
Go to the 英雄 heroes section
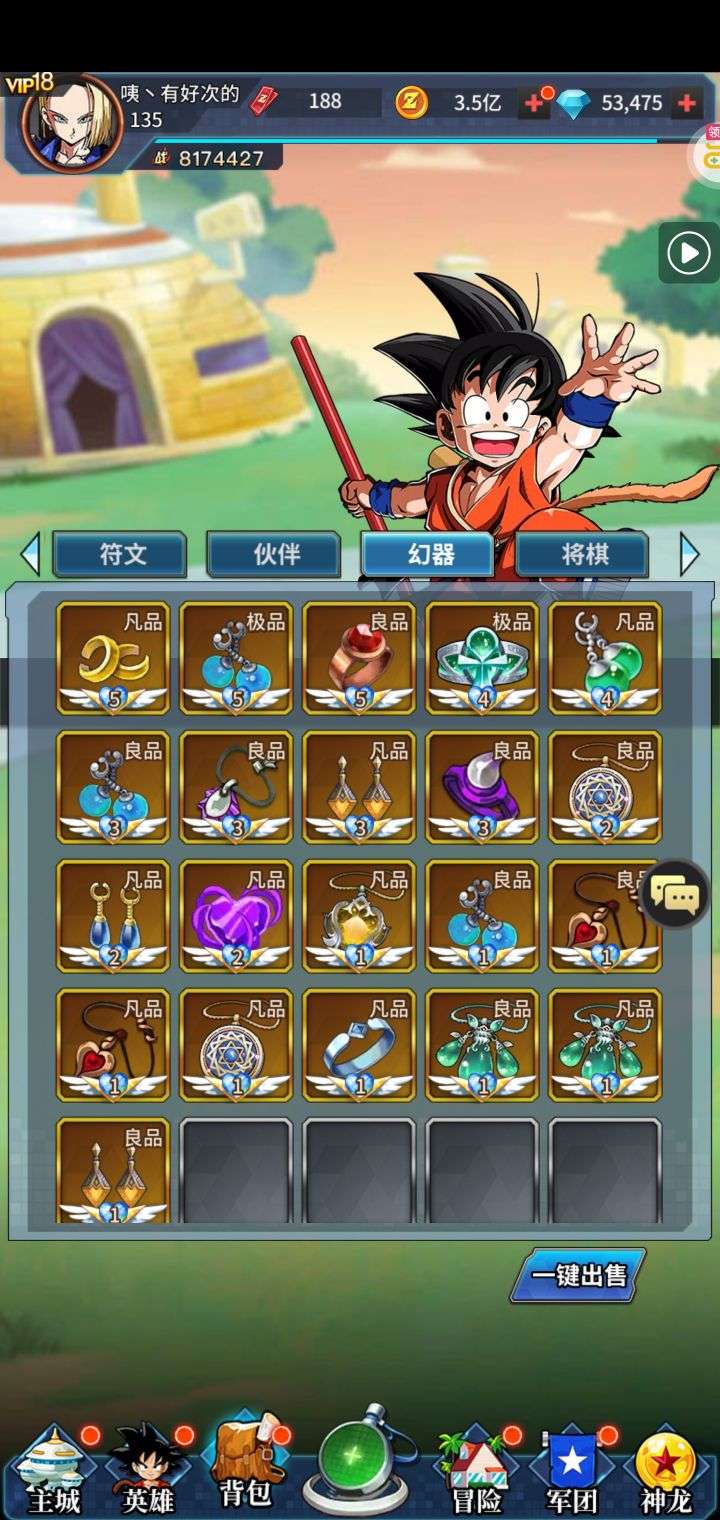pos(148,1470)
